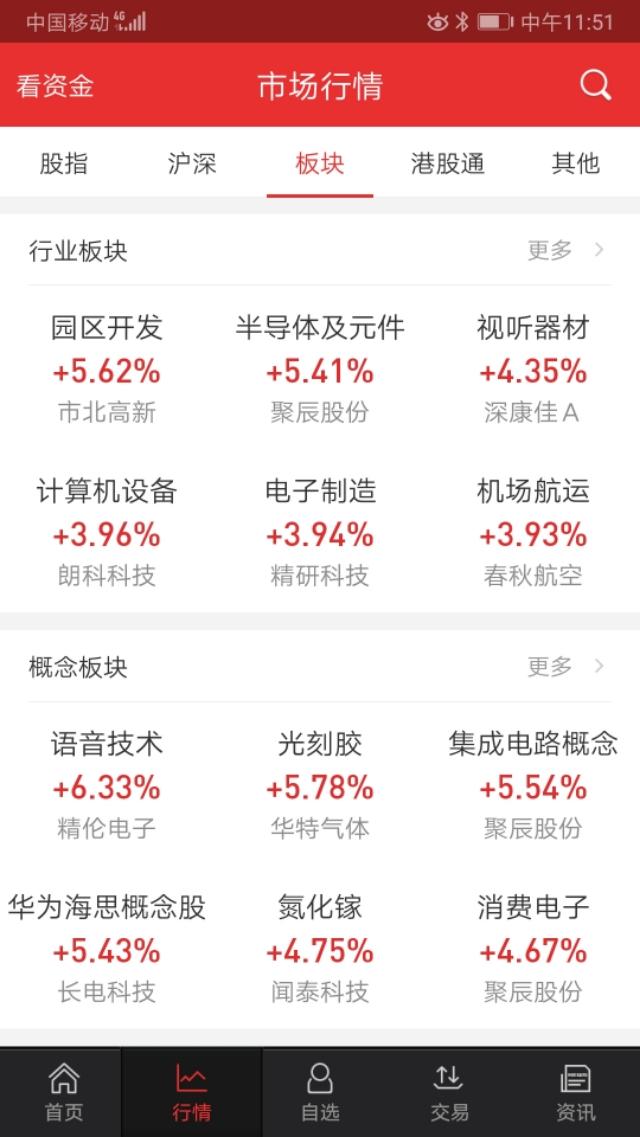Open the 光刻胶 concept card
The width and height of the screenshot is (640, 1137).
pyautogui.click(x=320, y=785)
